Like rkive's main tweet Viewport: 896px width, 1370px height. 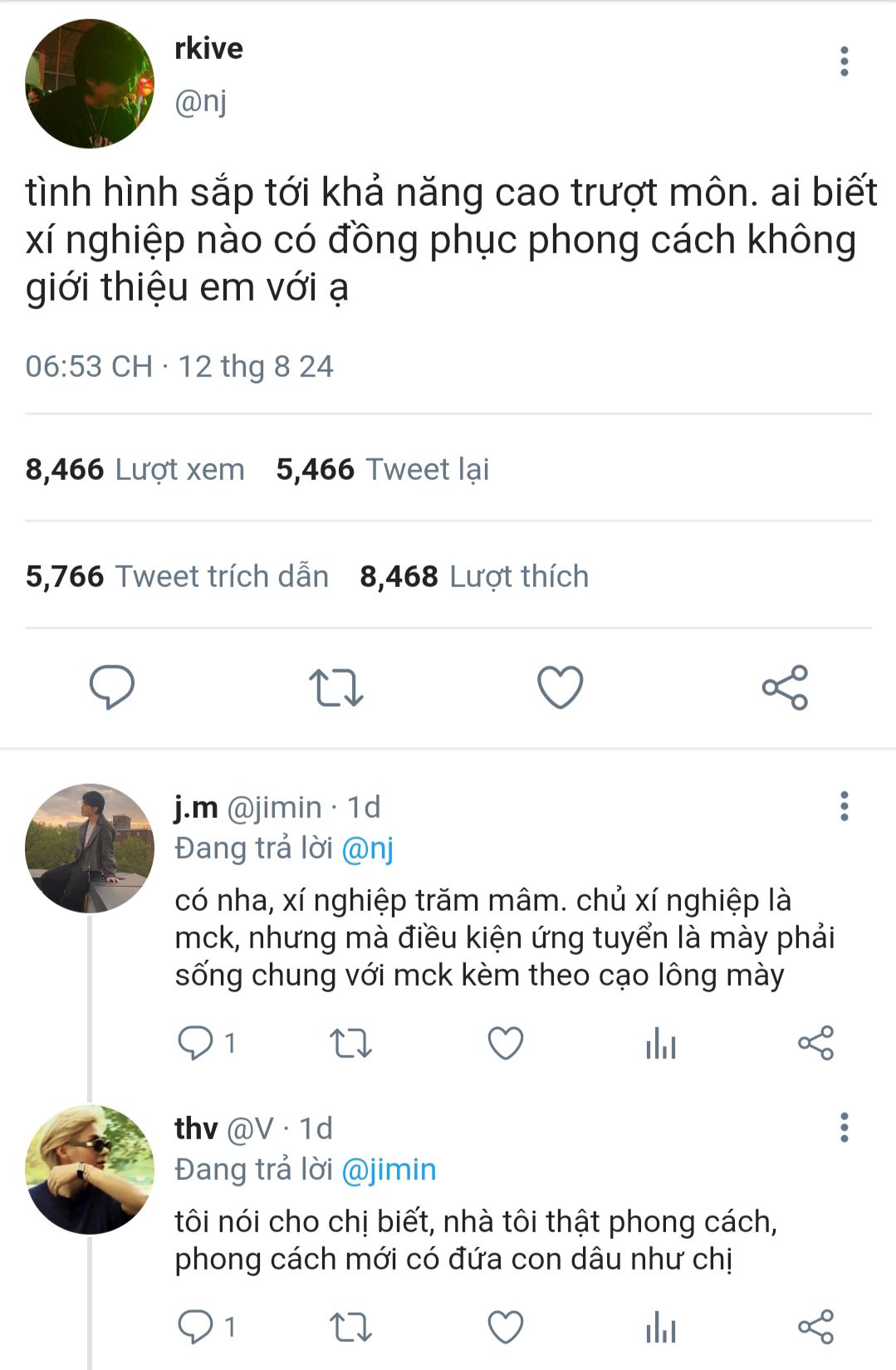561,687
